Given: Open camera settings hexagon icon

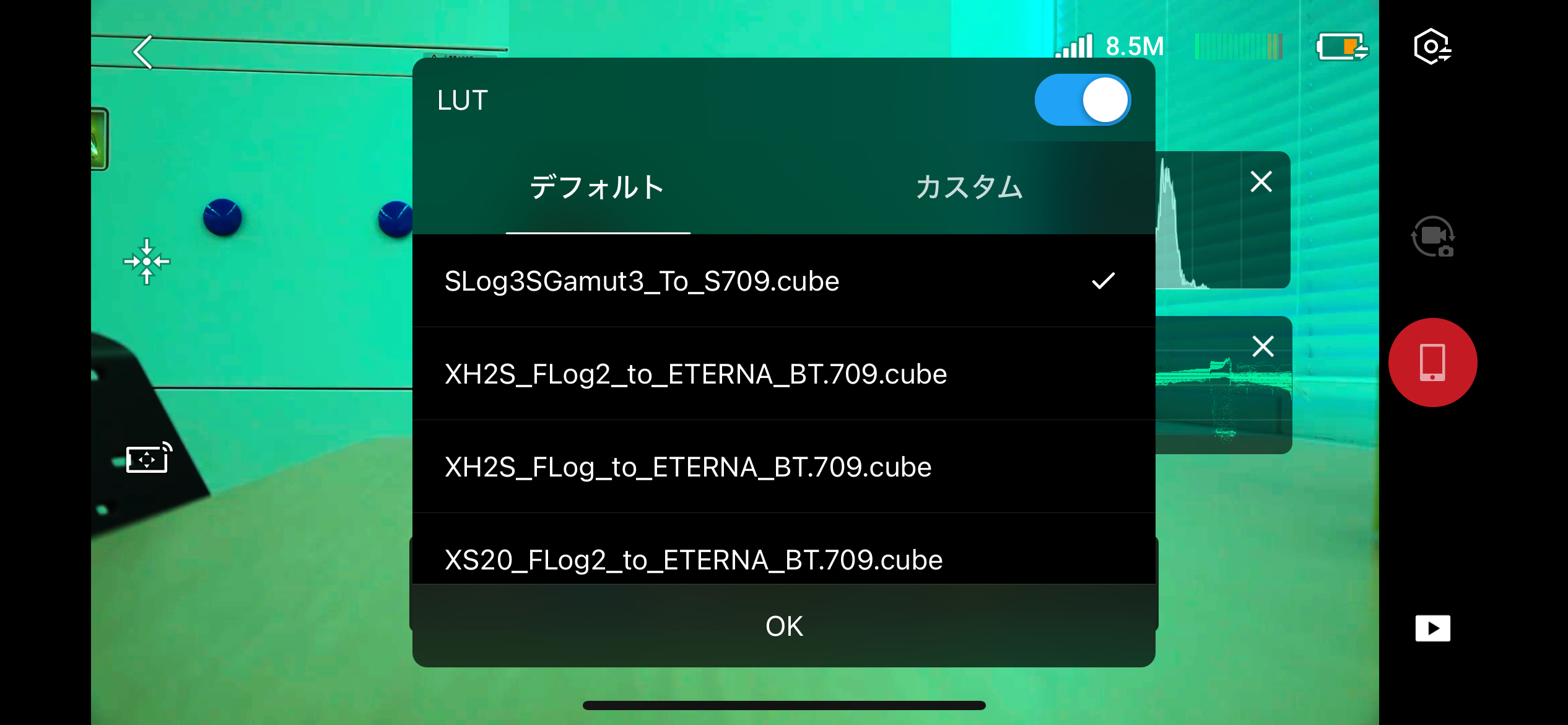Looking at the screenshot, I should point(1432,46).
